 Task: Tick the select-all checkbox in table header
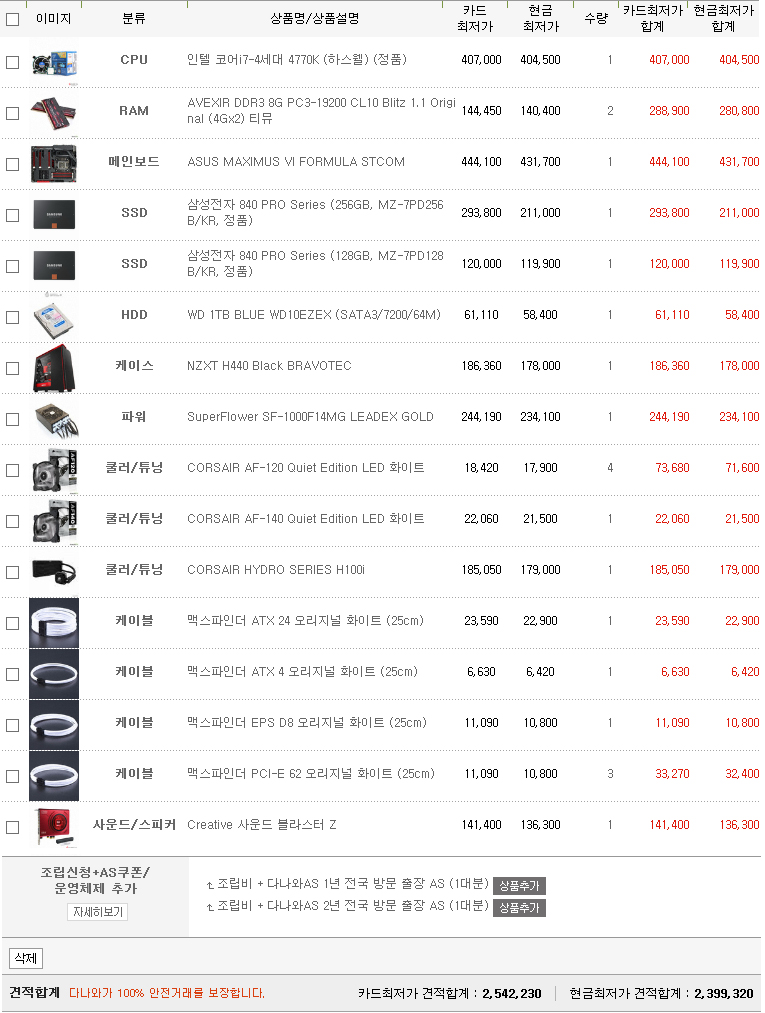[12, 19]
